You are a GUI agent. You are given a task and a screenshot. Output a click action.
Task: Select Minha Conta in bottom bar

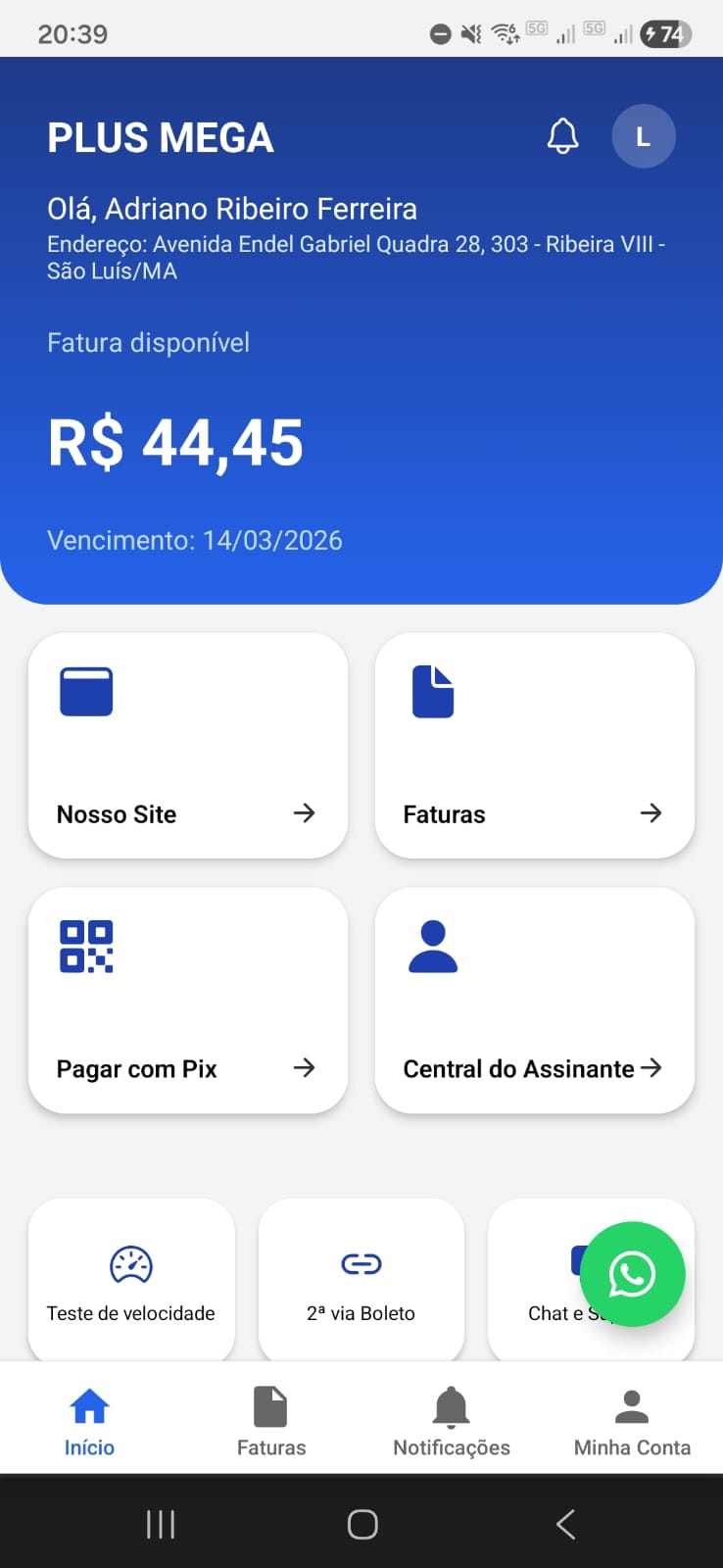pos(632,1418)
